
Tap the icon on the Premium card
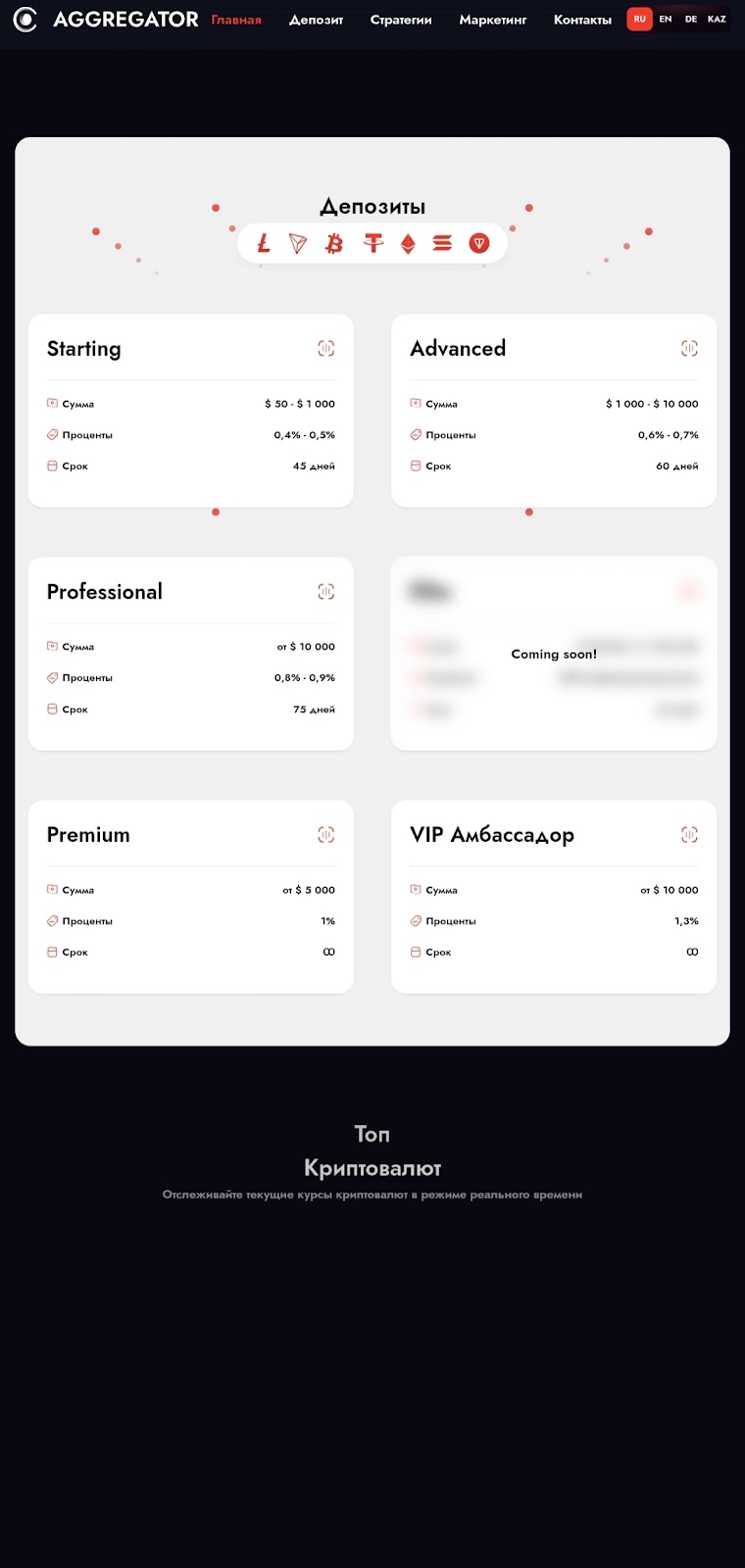(325, 835)
